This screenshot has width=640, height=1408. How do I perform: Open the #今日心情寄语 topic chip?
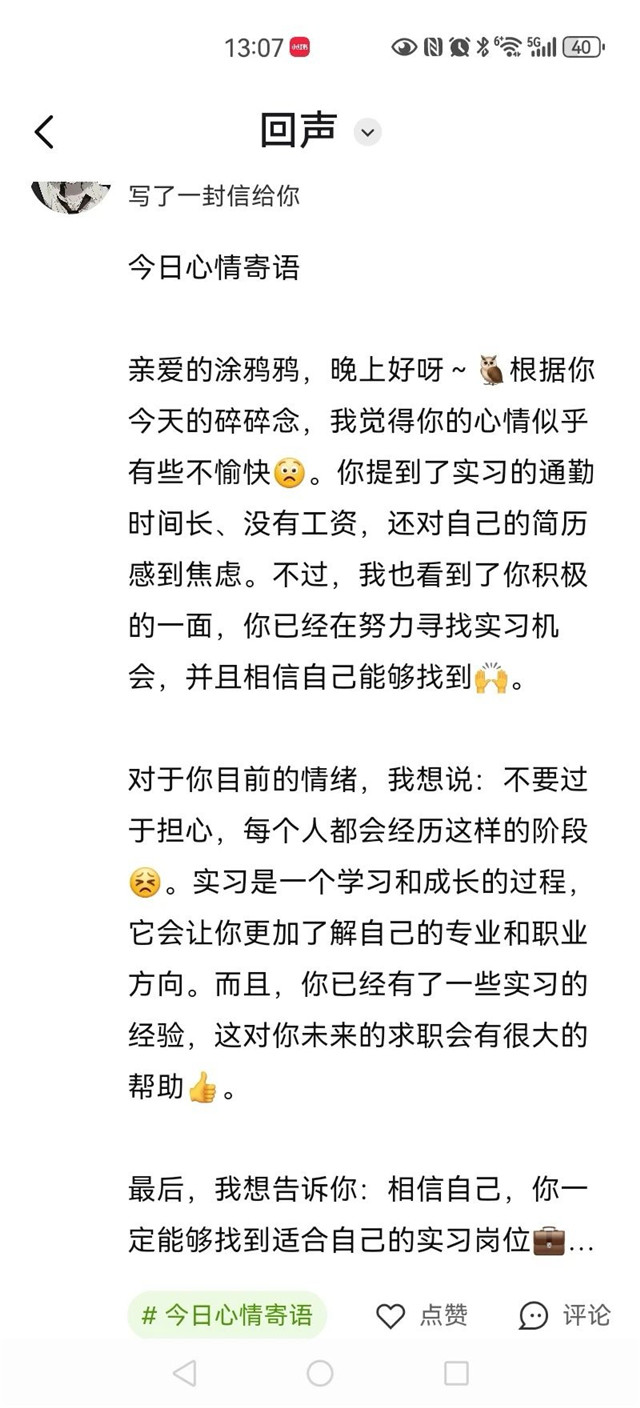(x=227, y=1315)
